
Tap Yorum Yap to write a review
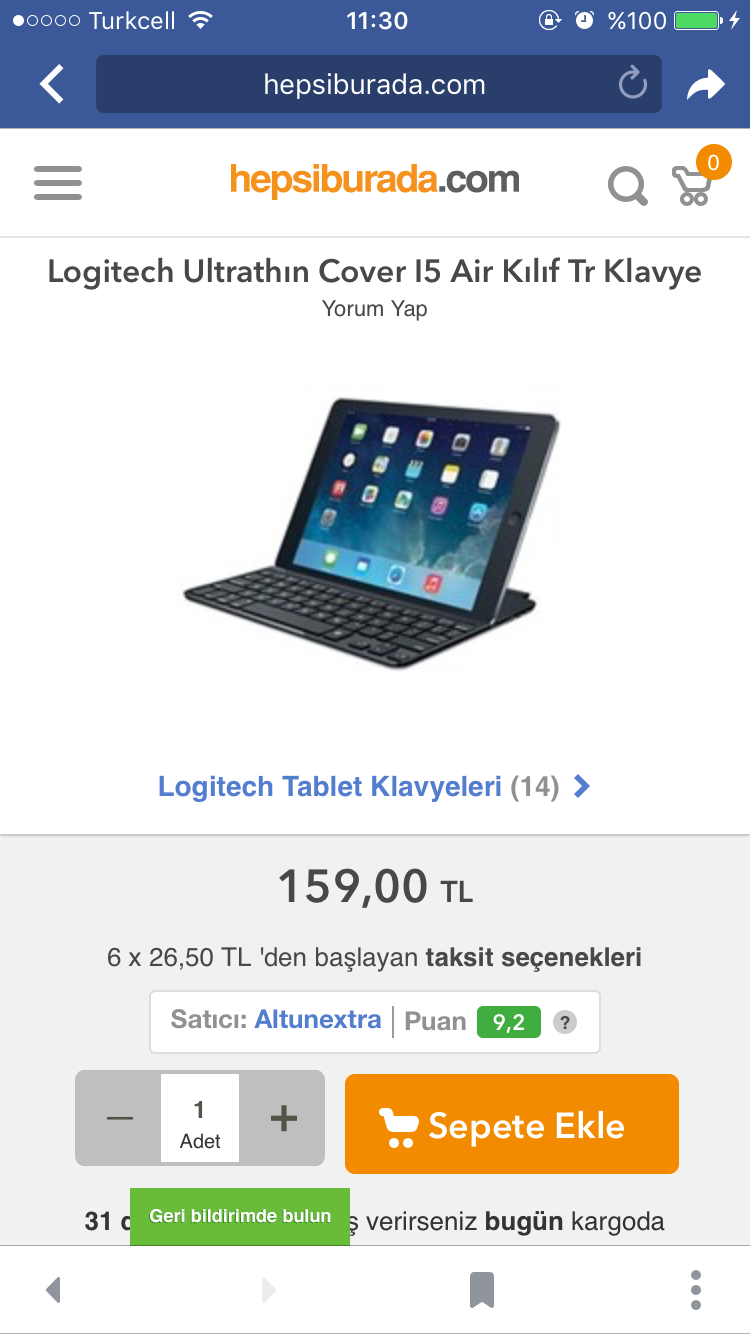coord(374,309)
